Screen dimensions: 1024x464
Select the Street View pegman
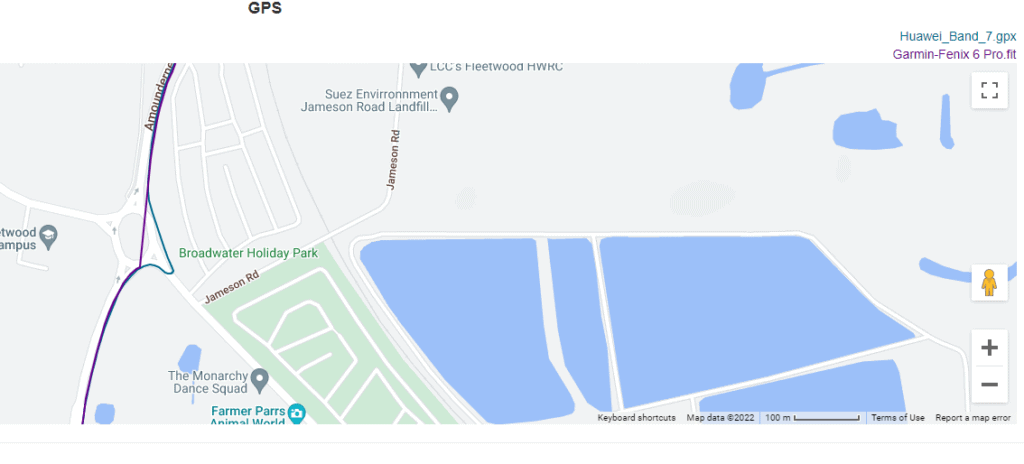coord(989,283)
